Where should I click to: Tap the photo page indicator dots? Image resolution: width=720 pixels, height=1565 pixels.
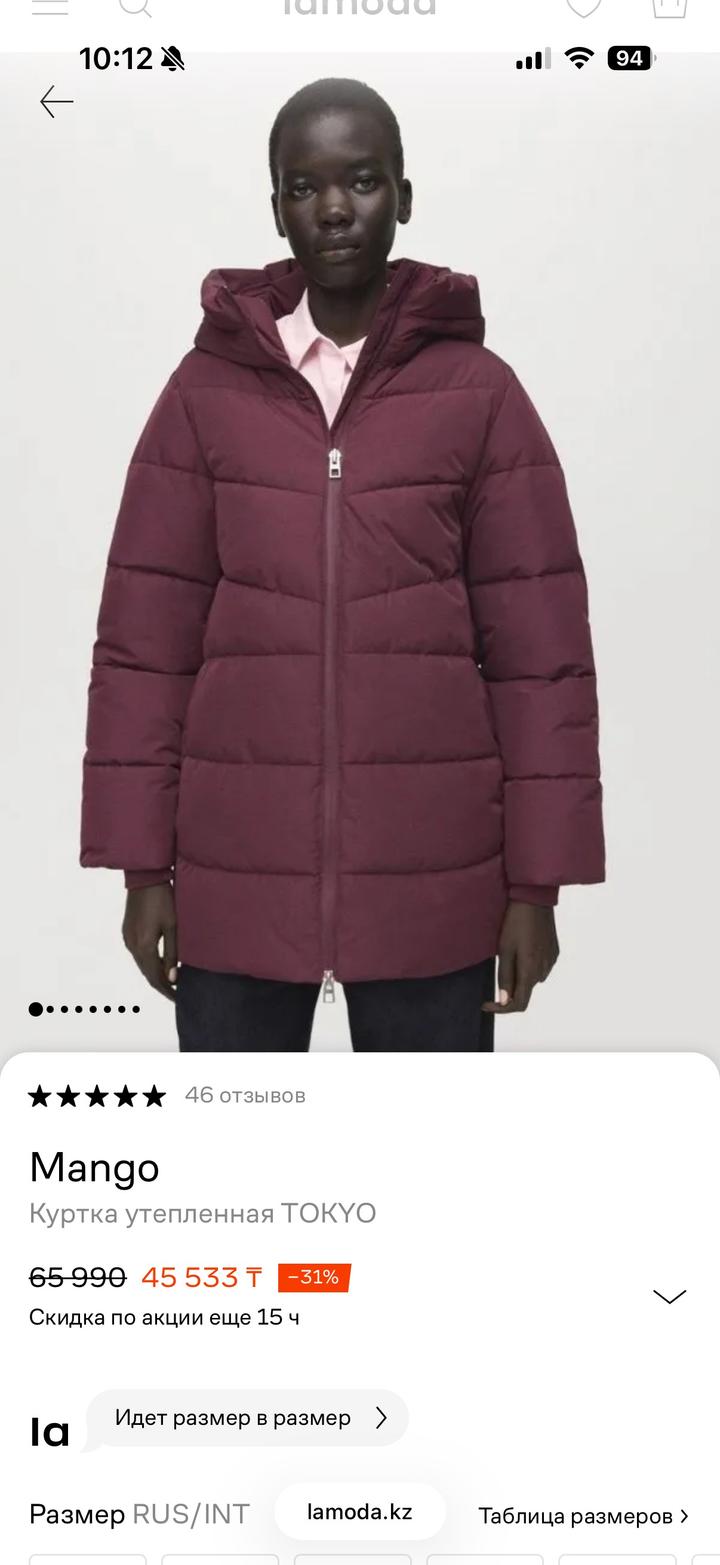pos(84,1009)
